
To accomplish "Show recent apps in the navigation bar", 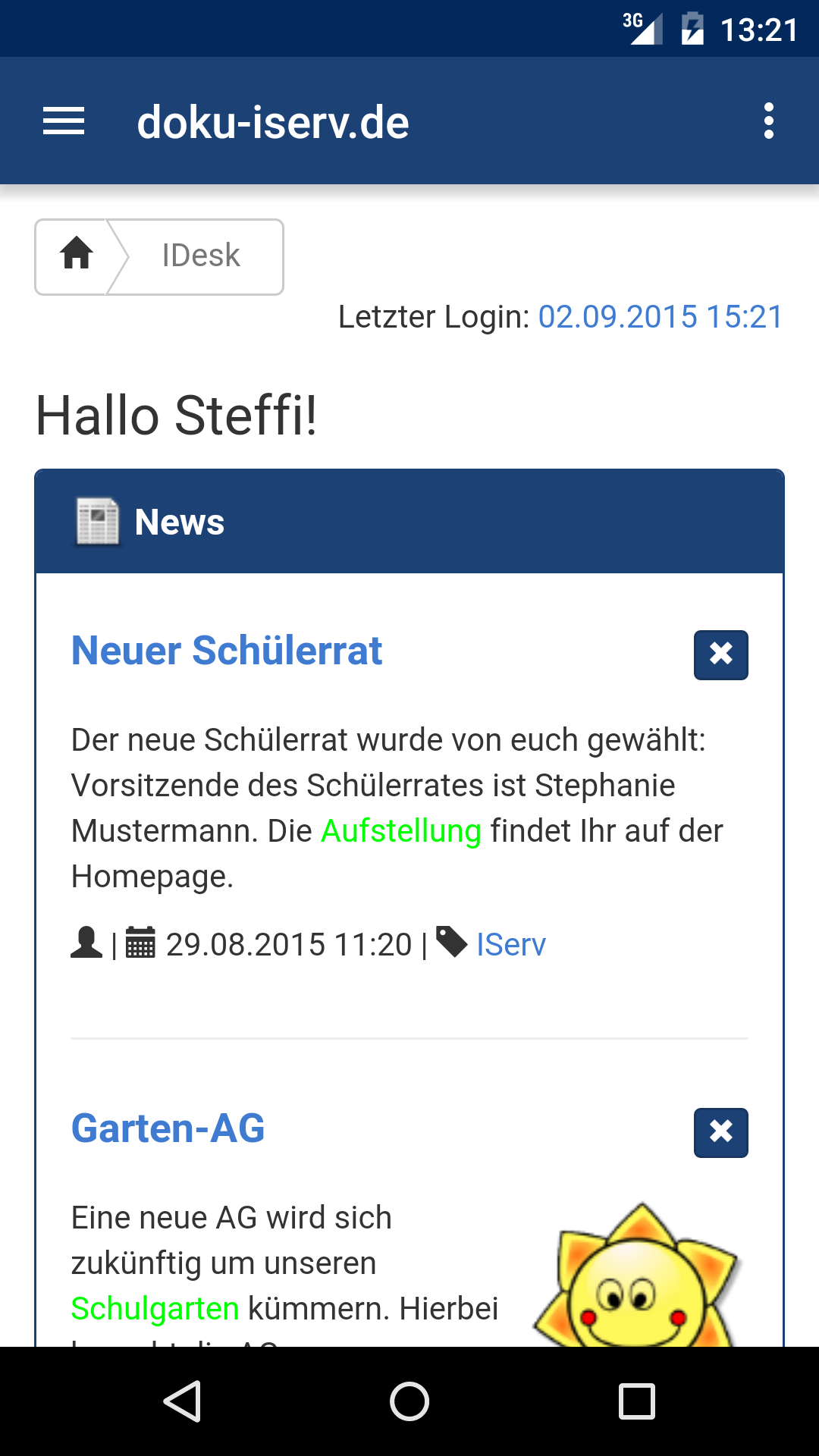I will (636, 1401).
